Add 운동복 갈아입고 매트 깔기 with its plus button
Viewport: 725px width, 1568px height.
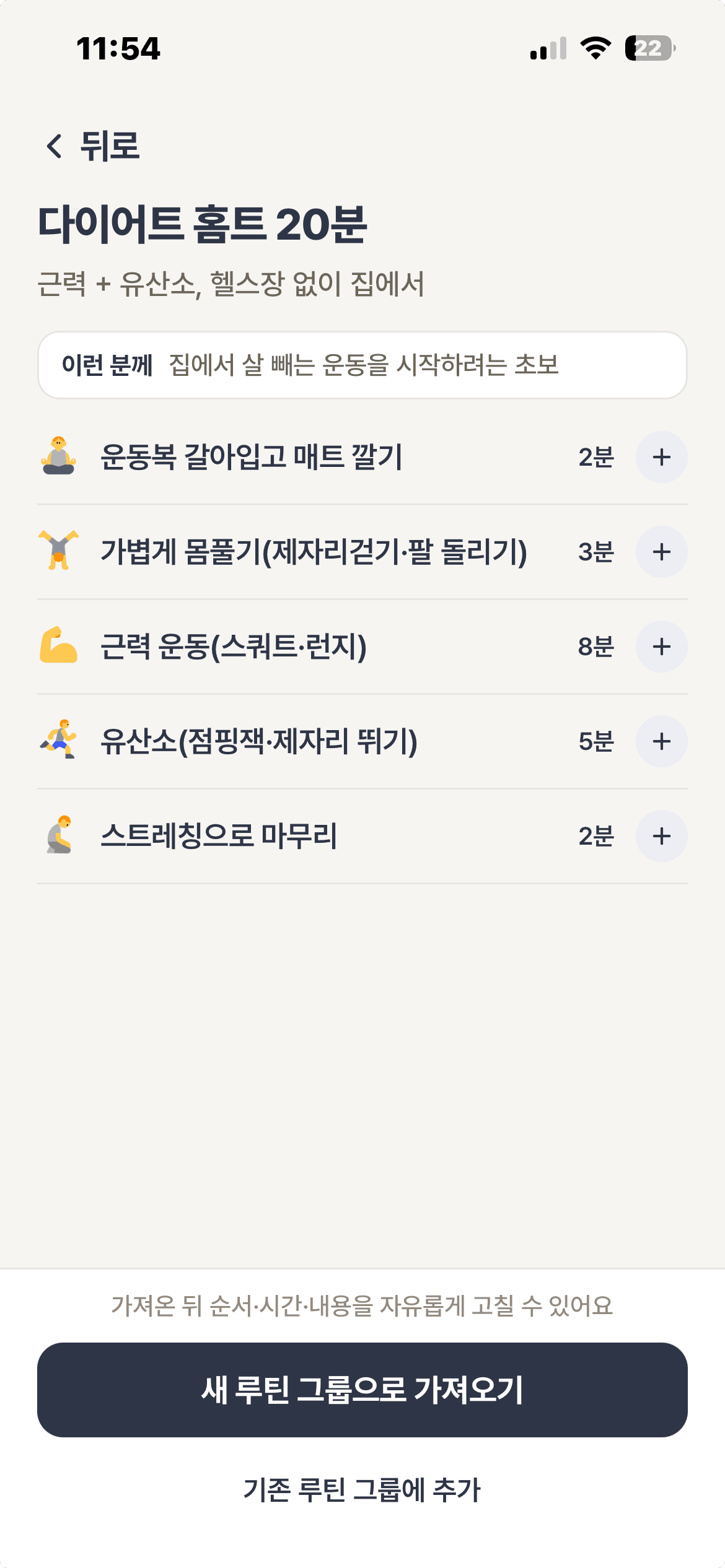click(661, 457)
